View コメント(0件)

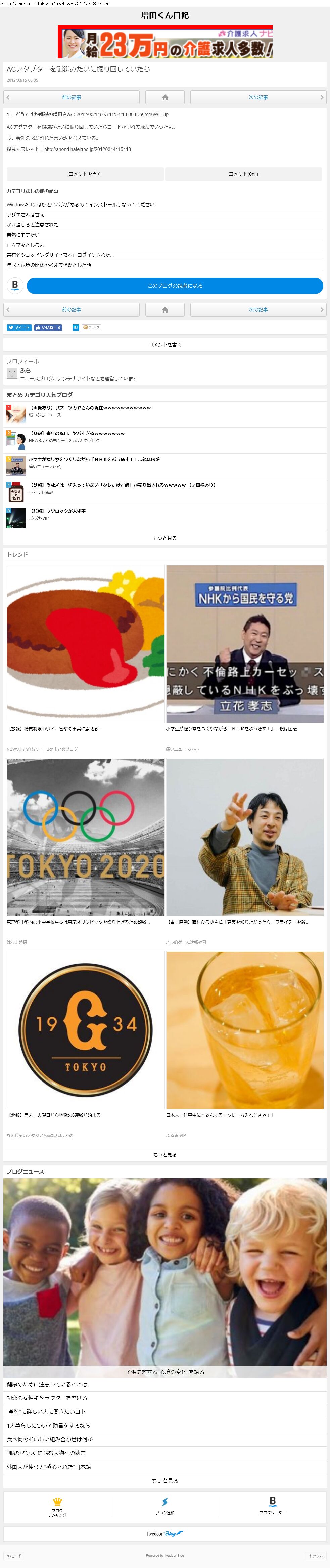[243, 174]
